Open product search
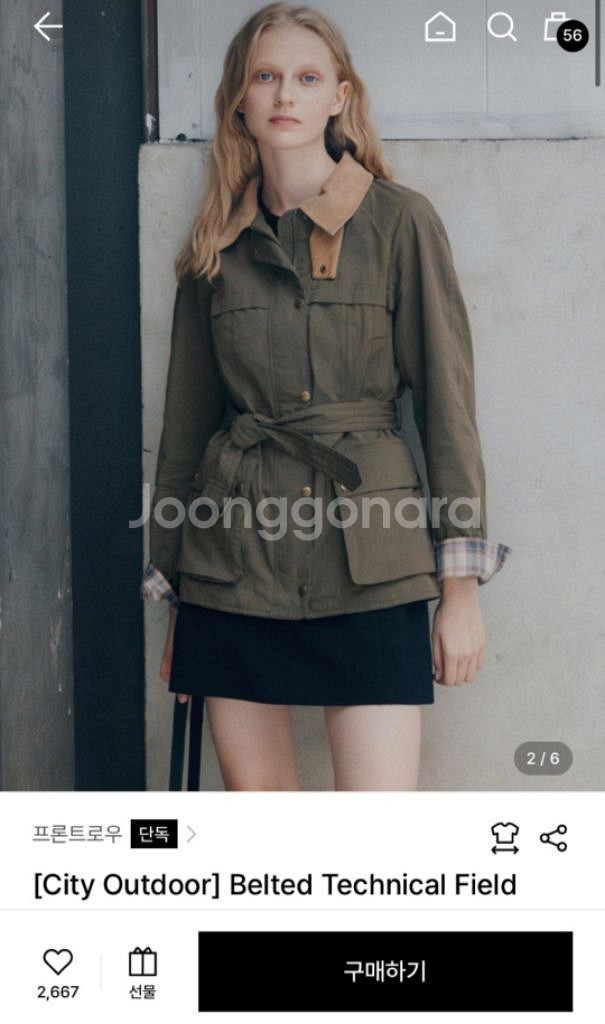This screenshot has width=605, height=1024. [x=501, y=27]
